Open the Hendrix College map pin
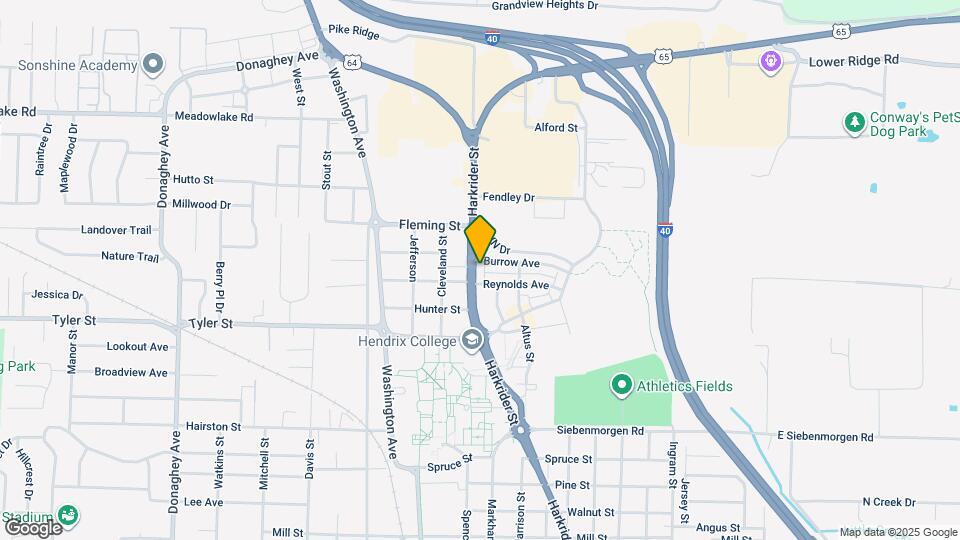Viewport: 960px width, 540px height. (471, 341)
